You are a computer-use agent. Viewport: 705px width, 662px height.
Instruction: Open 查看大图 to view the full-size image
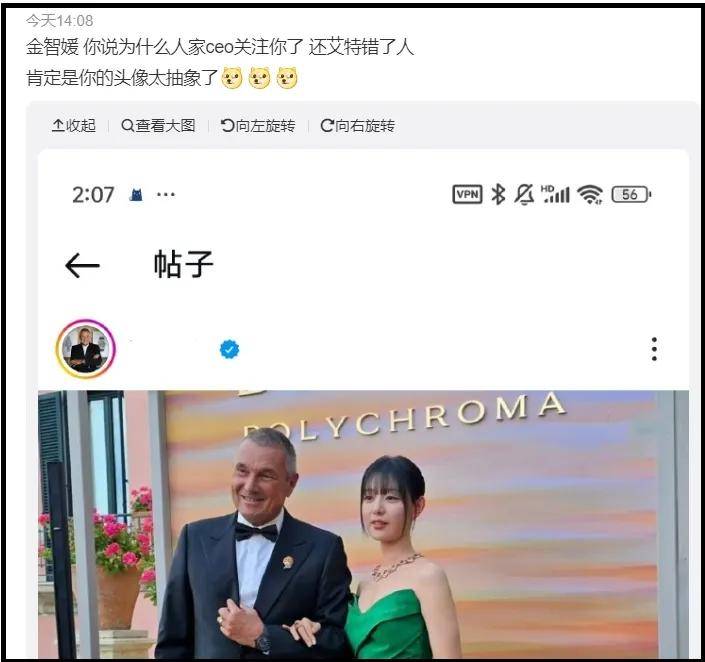pyautogui.click(x=158, y=126)
